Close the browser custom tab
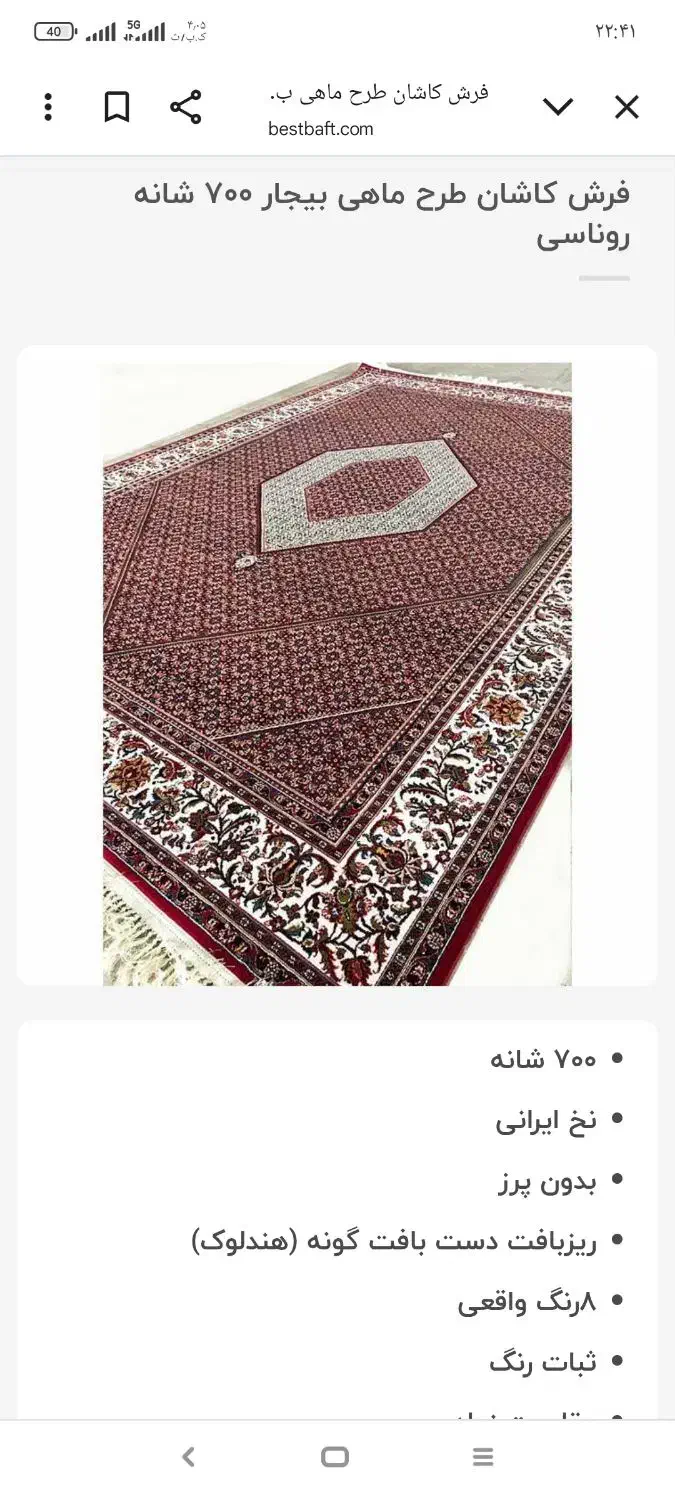Viewport: 675px width, 1500px height. 626,107
